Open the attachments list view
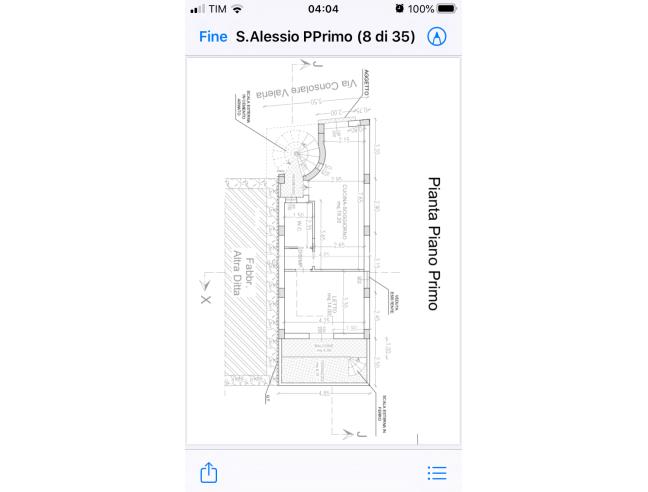Screen dimensions: 648x492 437,472
